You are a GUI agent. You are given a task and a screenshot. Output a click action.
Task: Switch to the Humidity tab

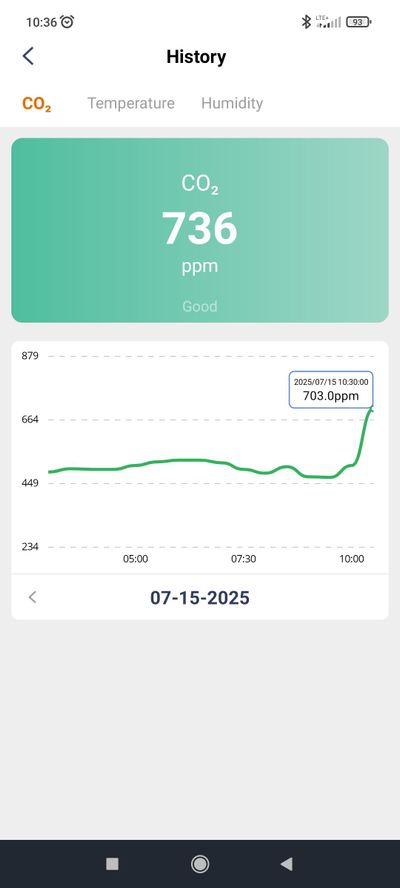coord(232,103)
